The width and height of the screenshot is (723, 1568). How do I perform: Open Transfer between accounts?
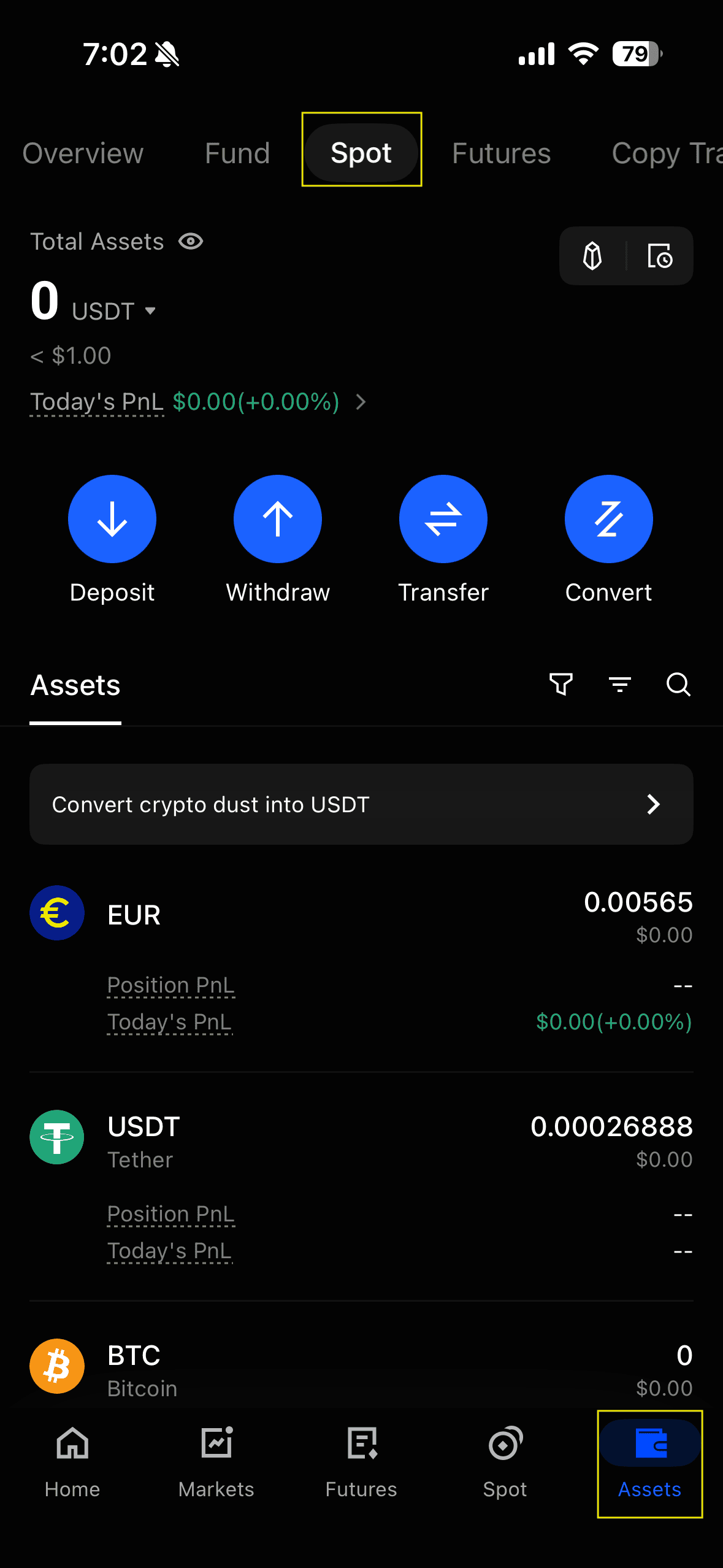tap(443, 519)
